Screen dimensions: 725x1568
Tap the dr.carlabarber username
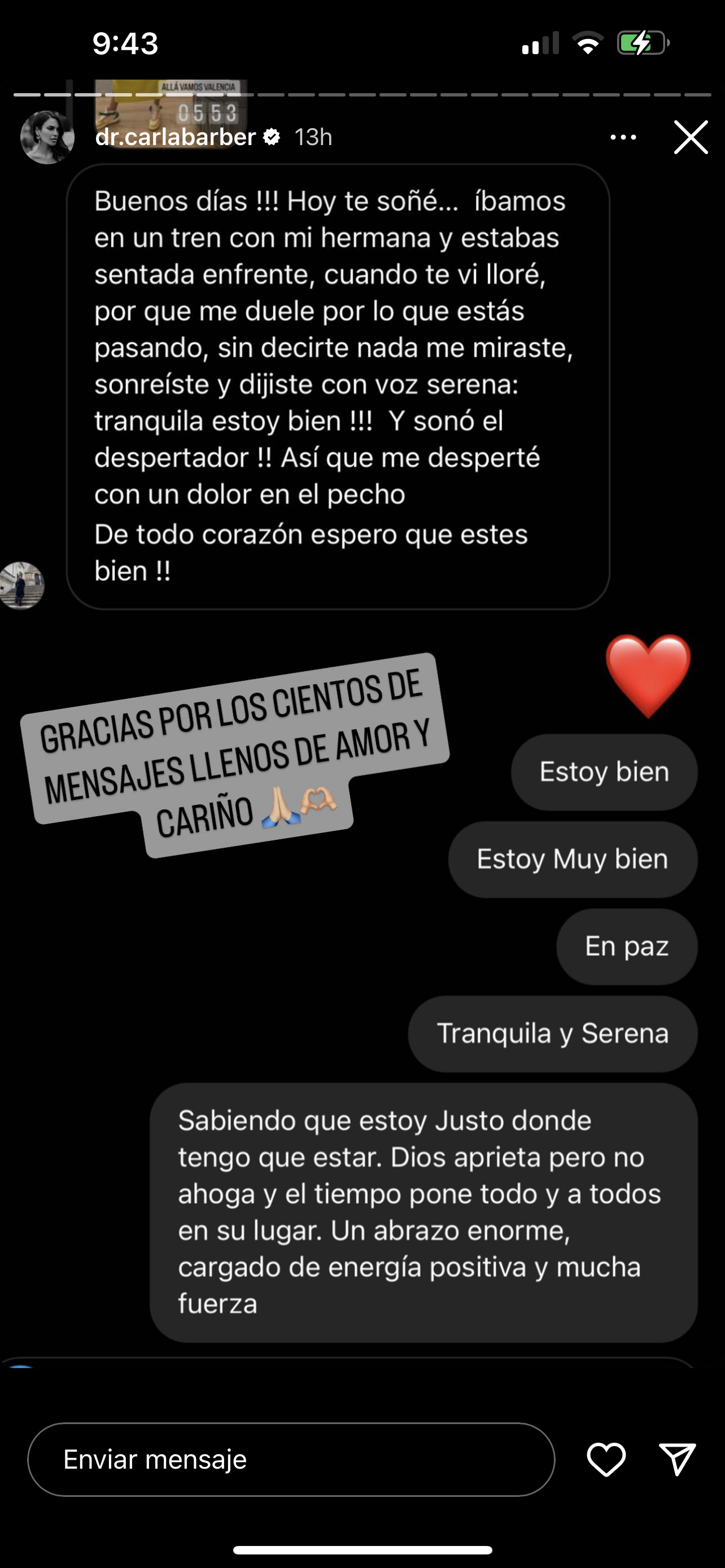pos(175,137)
